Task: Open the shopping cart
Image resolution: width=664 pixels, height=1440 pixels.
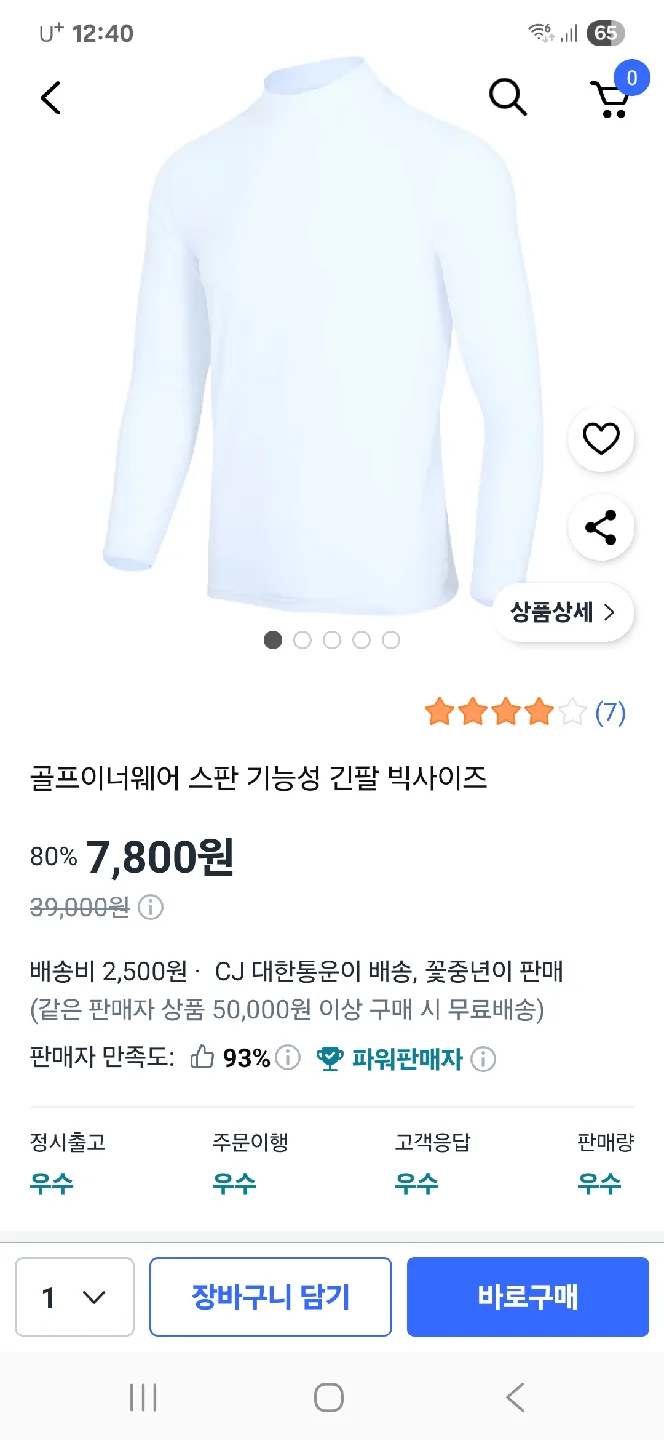Action: (611, 97)
